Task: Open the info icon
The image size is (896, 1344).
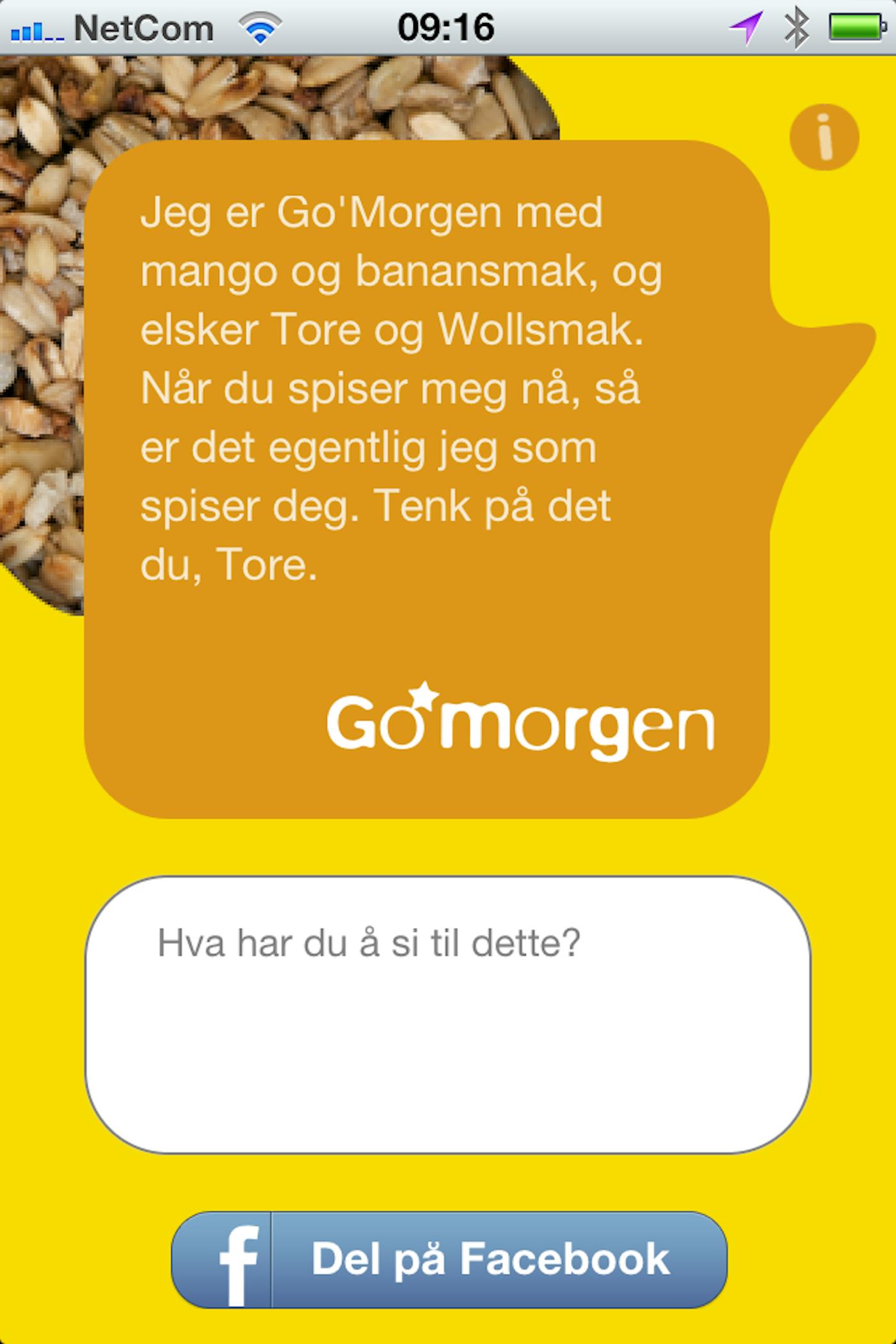Action: click(824, 137)
